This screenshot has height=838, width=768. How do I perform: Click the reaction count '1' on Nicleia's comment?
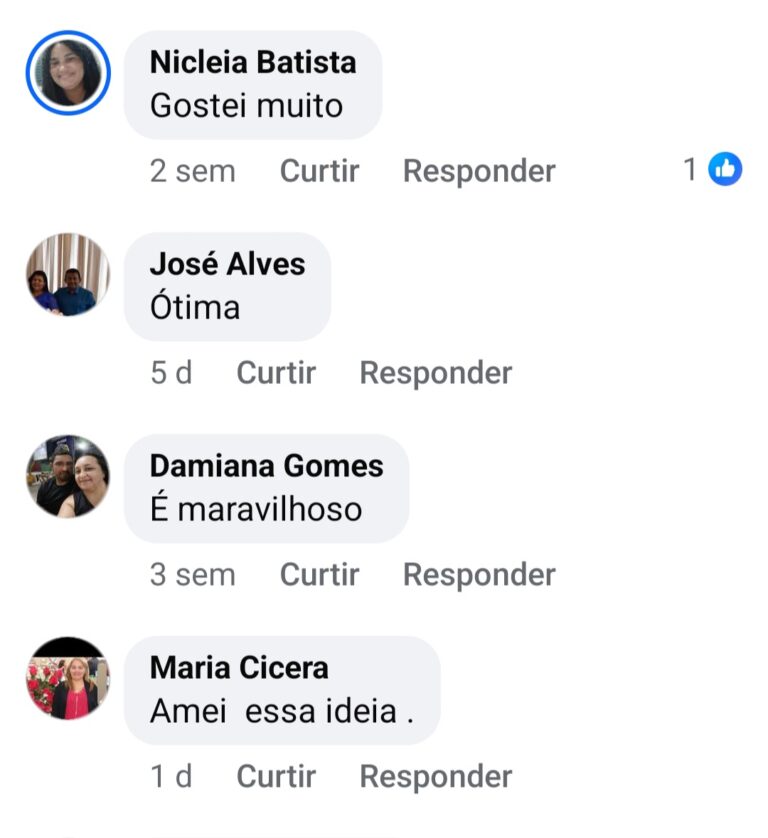(x=692, y=168)
